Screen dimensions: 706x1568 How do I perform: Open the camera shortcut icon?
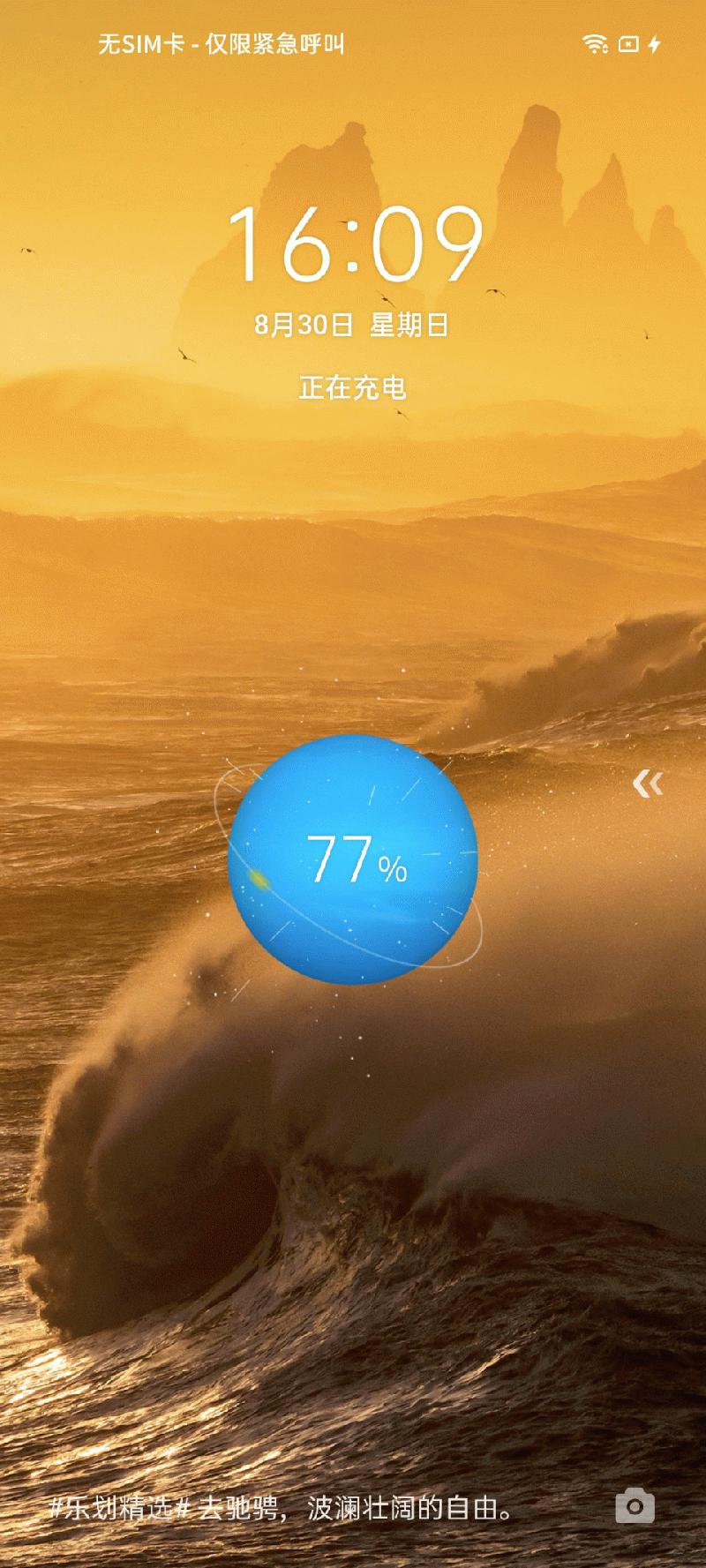click(635, 1506)
